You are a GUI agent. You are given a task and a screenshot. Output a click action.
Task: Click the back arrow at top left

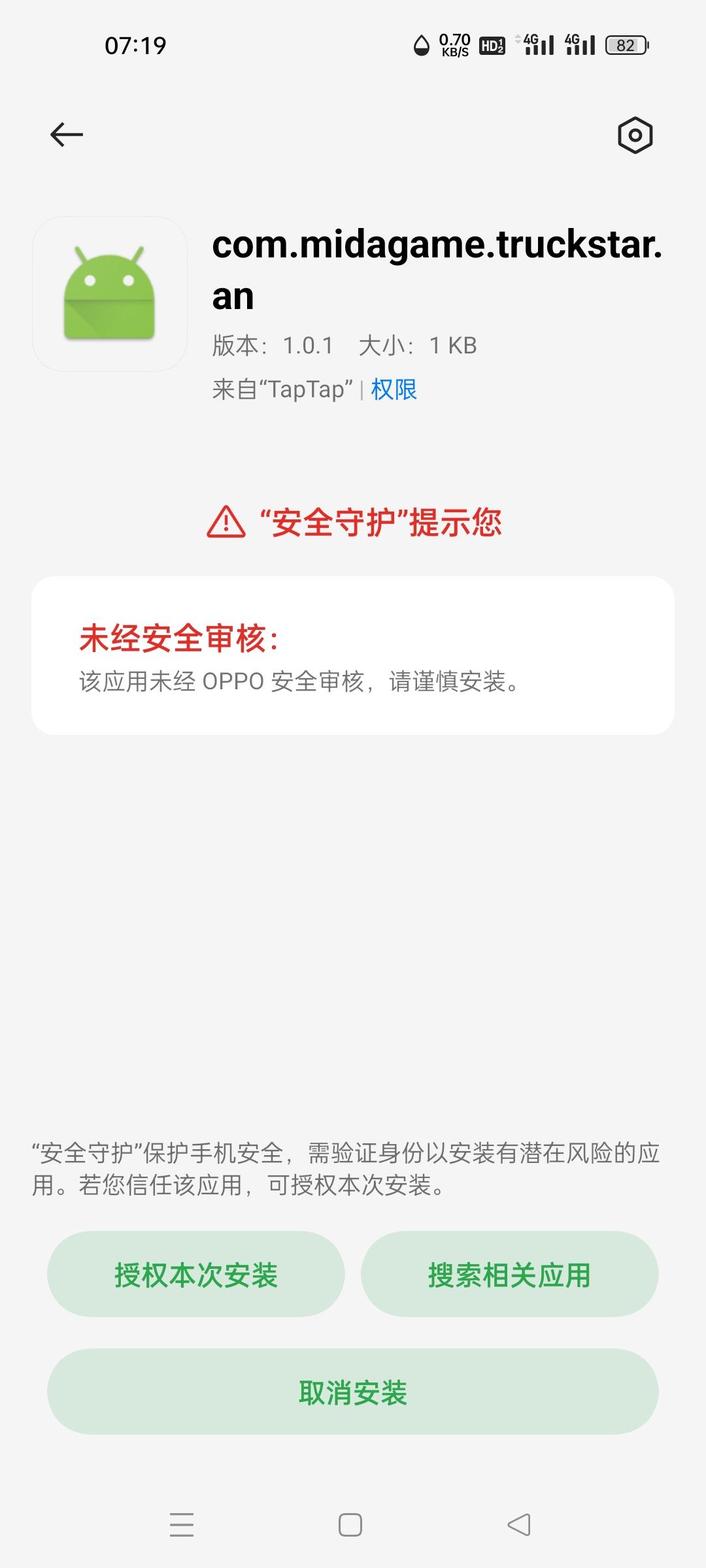[65, 134]
